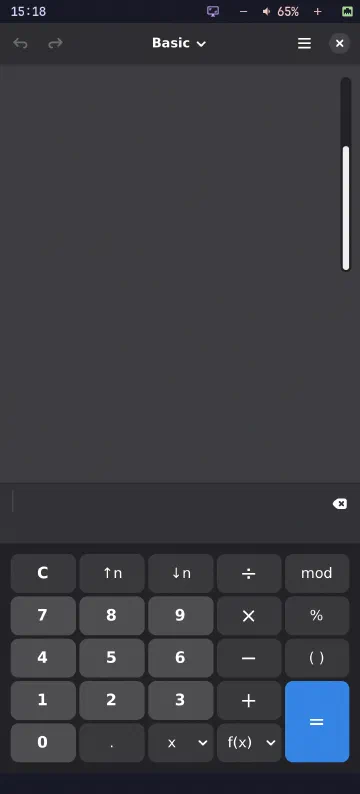The image size is (360, 794).
Task: Expand the x variable dropdown
Action: point(181,743)
